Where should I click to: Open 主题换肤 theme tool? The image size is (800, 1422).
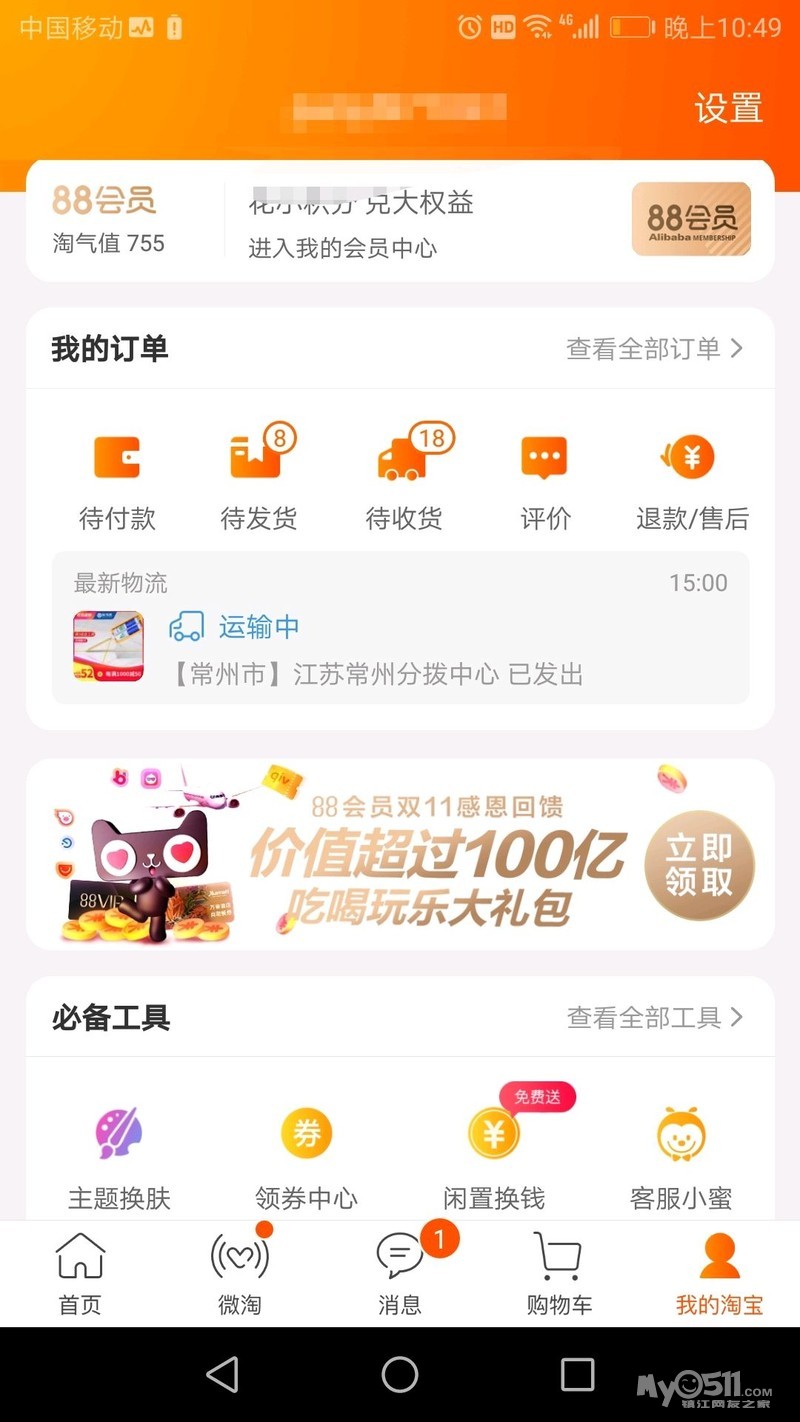[119, 1155]
